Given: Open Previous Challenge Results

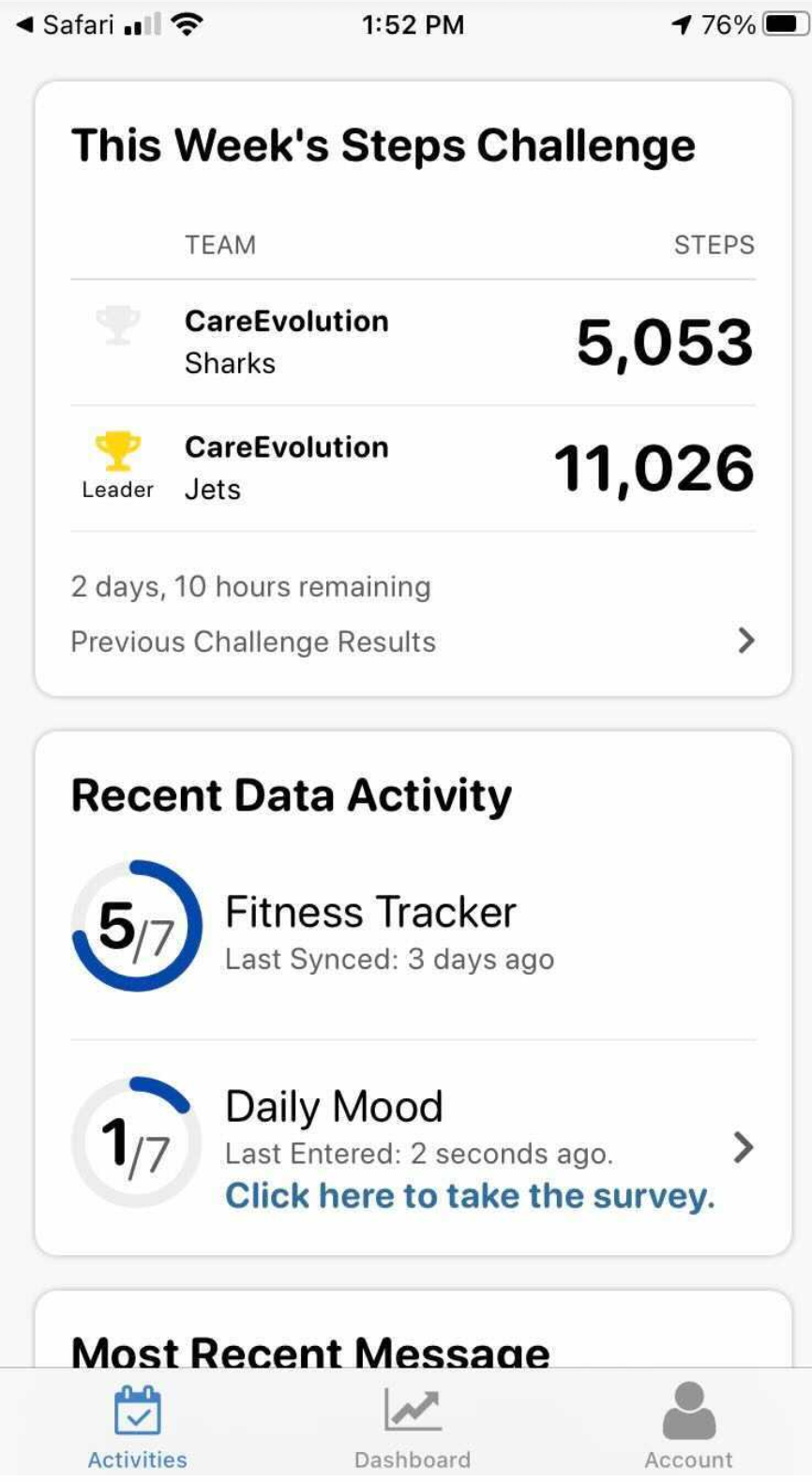Looking at the screenshot, I should [x=413, y=642].
